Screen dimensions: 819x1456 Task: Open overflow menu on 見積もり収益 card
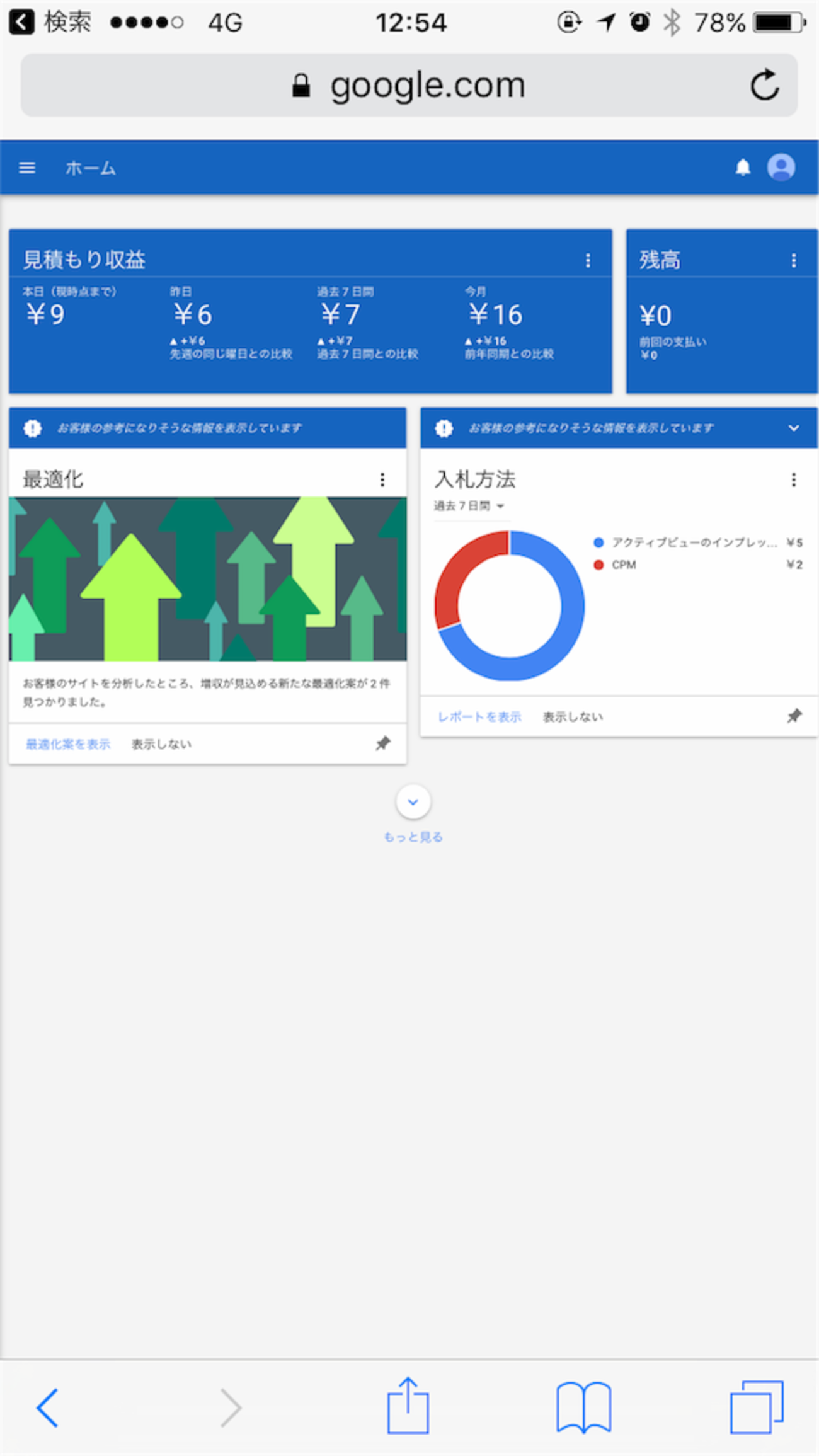point(588,260)
